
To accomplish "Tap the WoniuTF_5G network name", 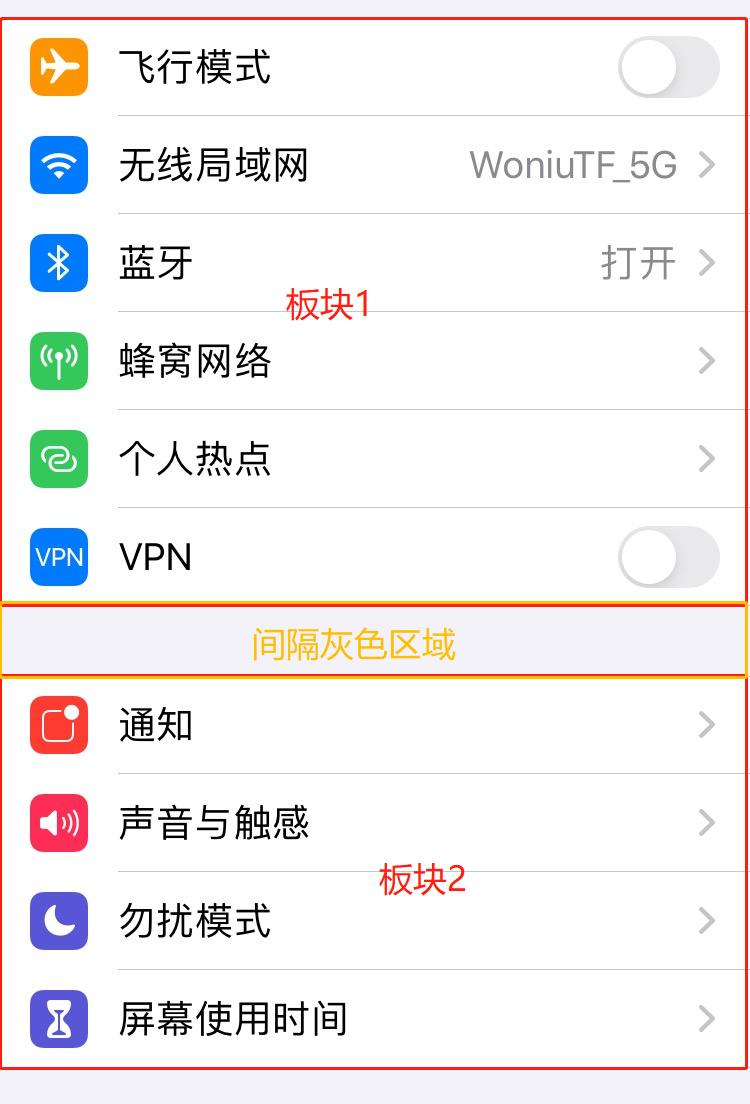I will tap(575, 166).
